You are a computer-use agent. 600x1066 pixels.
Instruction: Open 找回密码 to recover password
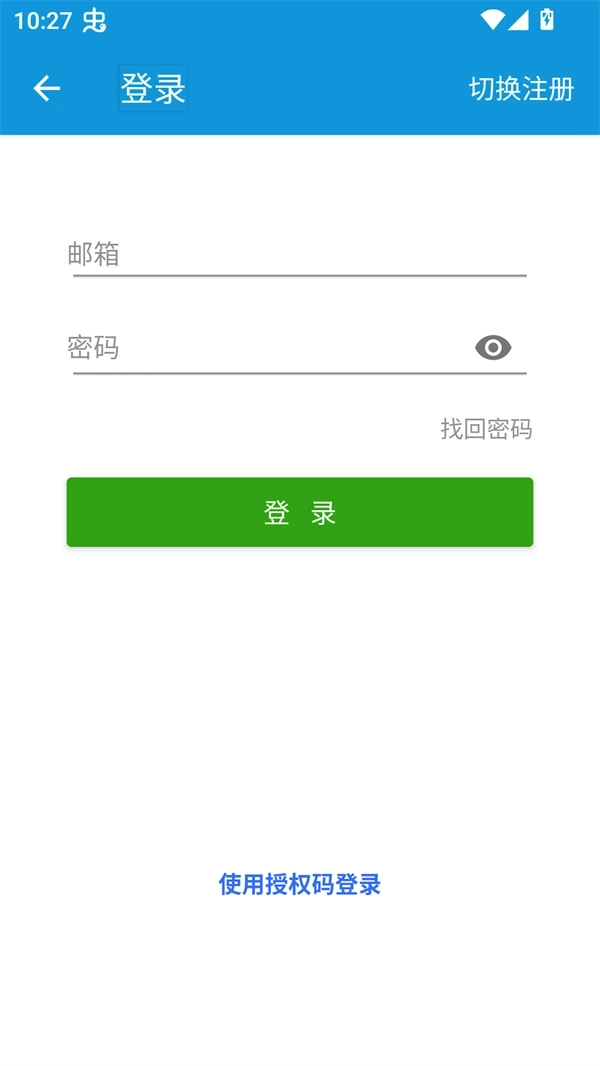(x=486, y=429)
